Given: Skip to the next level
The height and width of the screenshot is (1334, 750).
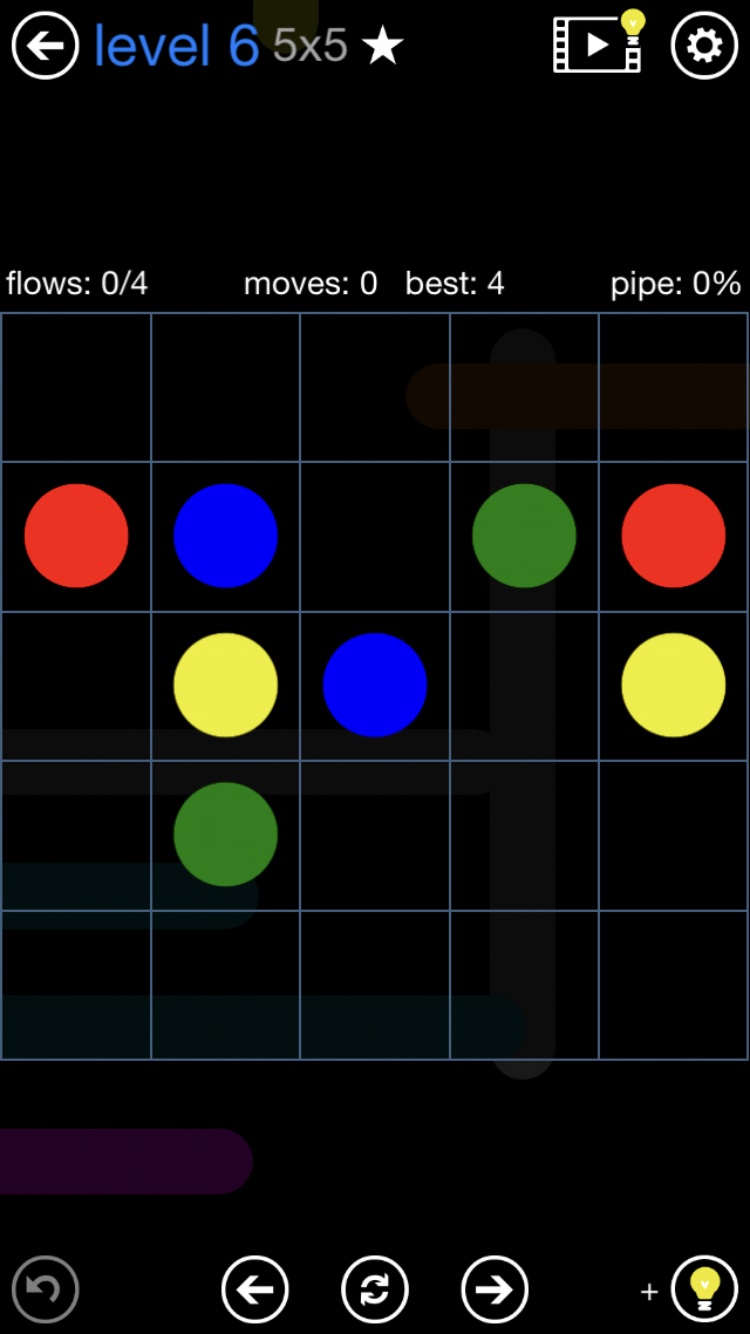Looking at the screenshot, I should 495,1289.
